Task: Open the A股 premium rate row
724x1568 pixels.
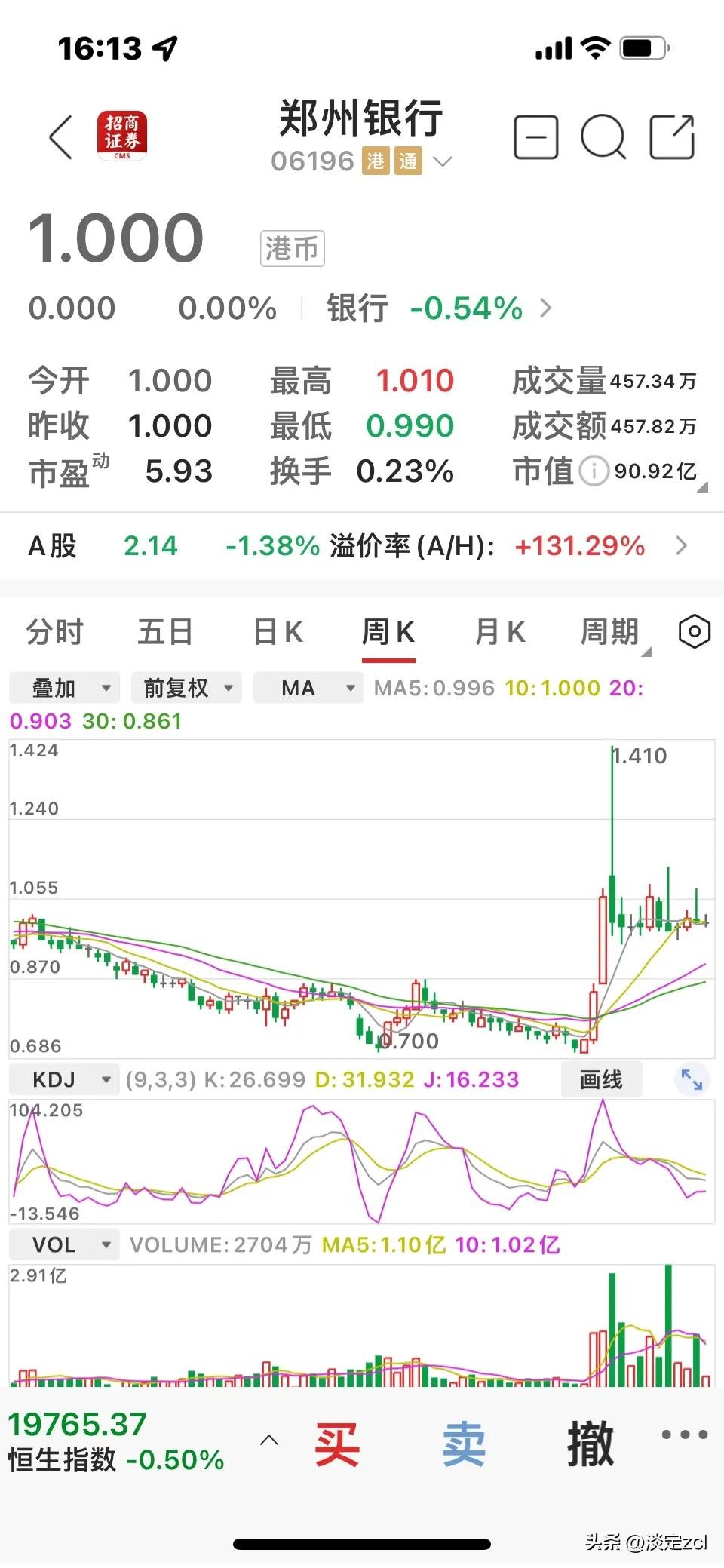Action: 362,546
